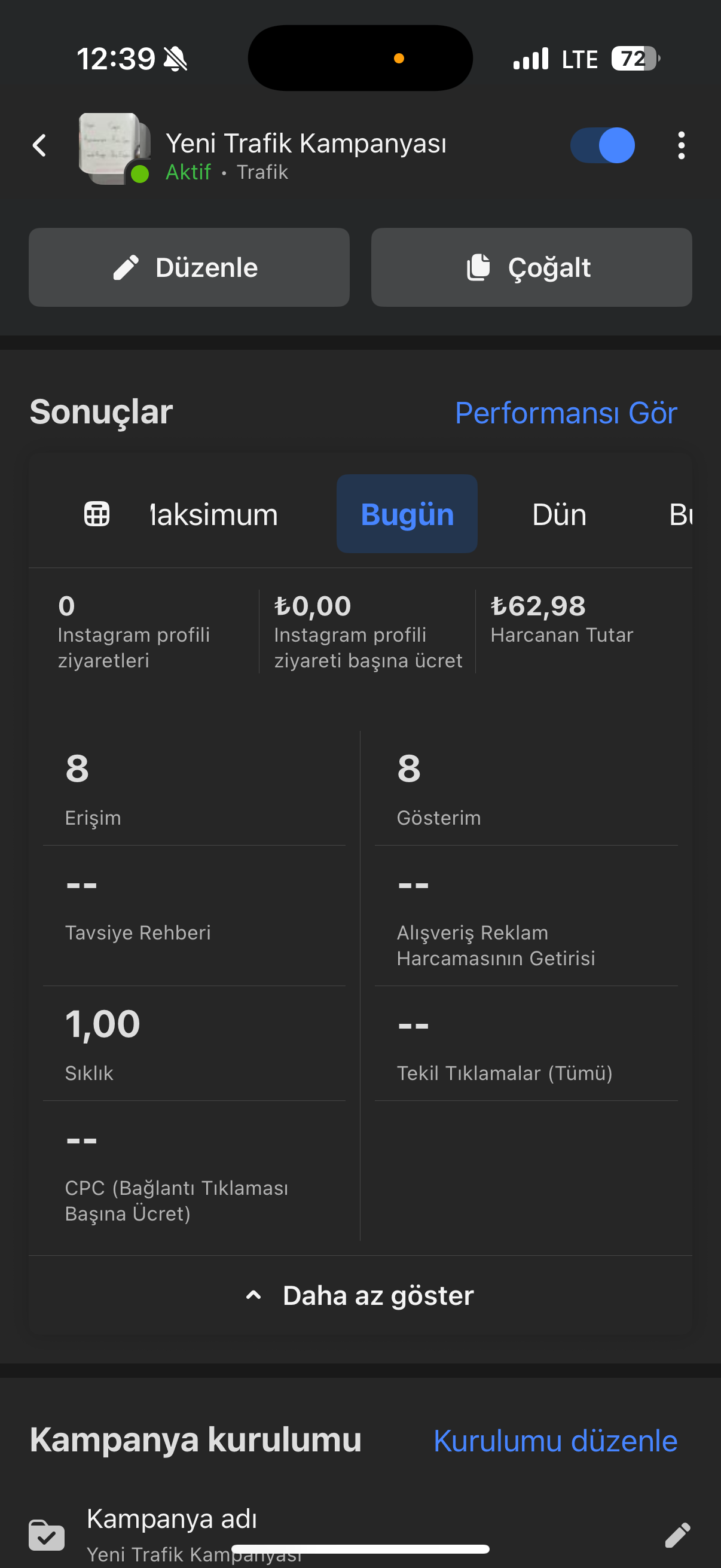Open the Performansı Gör link
Image resolution: width=721 pixels, height=1568 pixels.
(x=566, y=413)
